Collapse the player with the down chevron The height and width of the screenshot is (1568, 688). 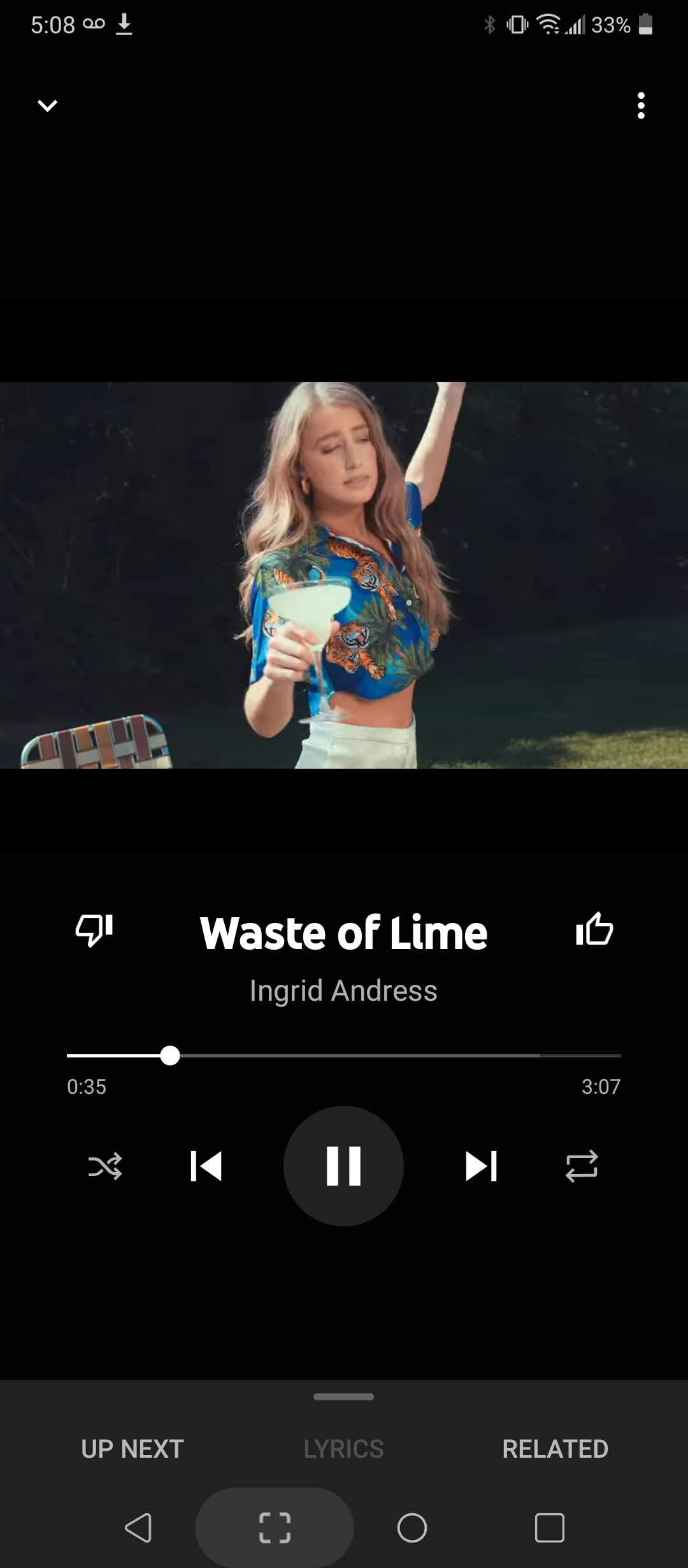coord(48,105)
